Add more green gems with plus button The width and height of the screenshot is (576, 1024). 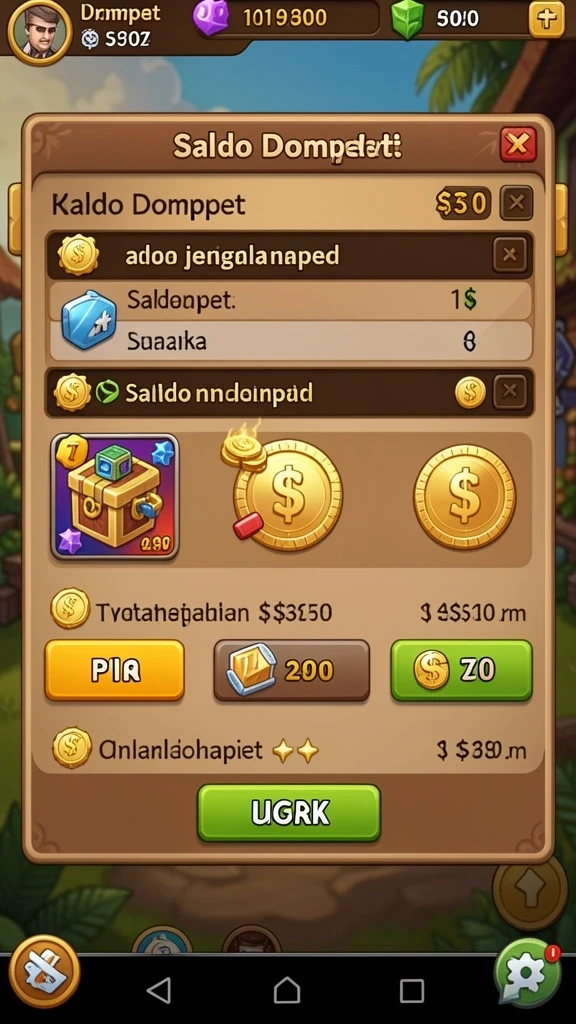click(546, 20)
